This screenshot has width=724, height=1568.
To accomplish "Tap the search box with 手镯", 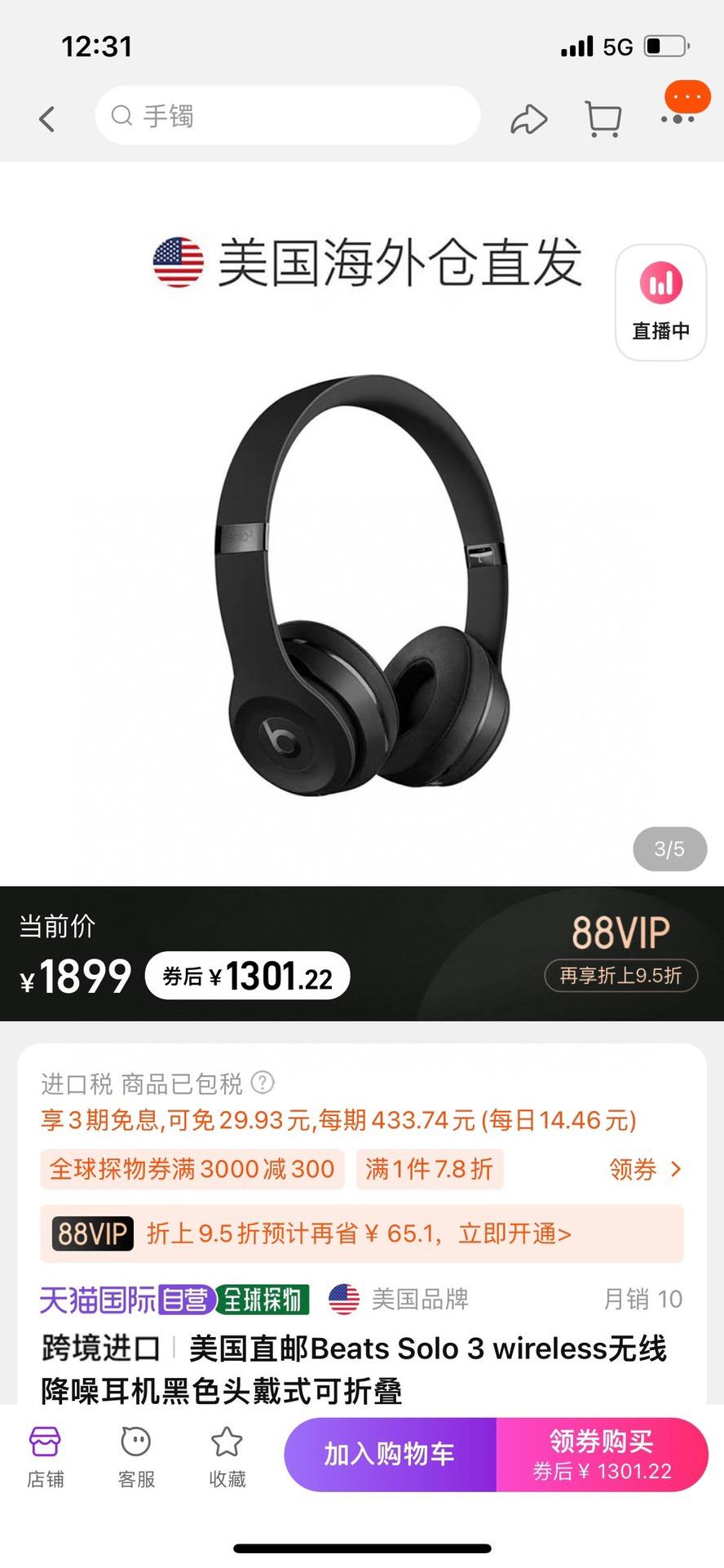I will (287, 116).
